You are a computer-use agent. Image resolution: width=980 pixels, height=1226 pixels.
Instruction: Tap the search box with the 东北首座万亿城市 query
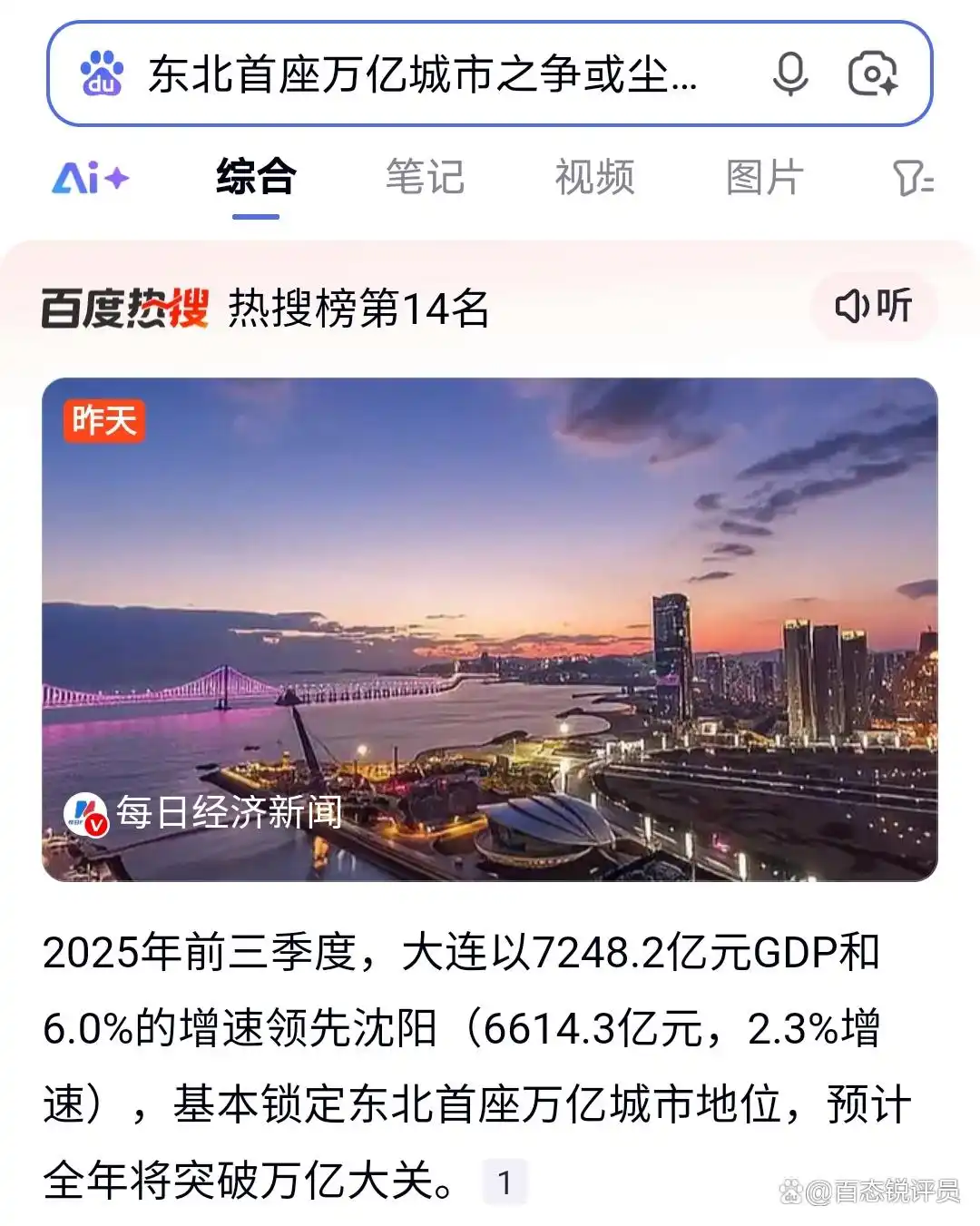click(x=422, y=74)
